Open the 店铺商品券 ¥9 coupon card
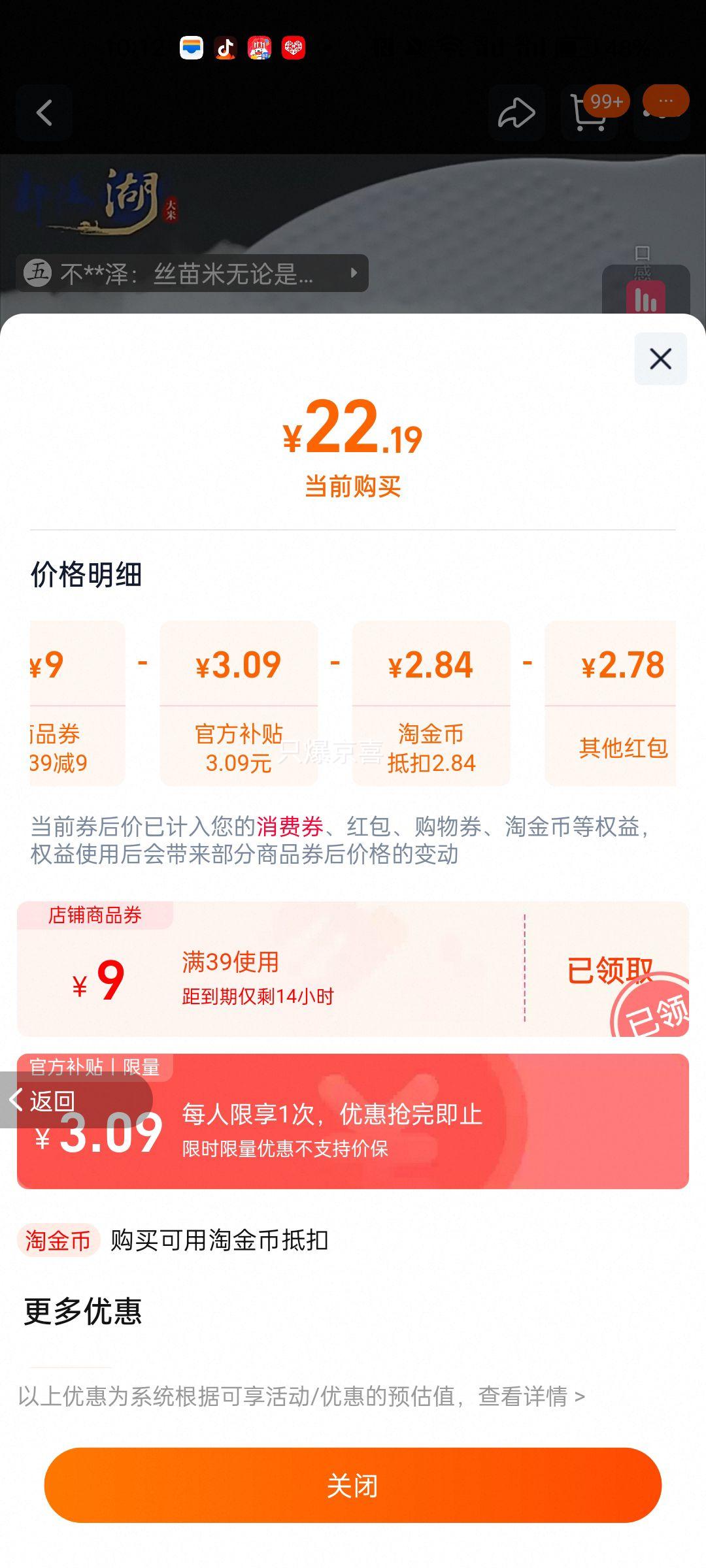 275,970
